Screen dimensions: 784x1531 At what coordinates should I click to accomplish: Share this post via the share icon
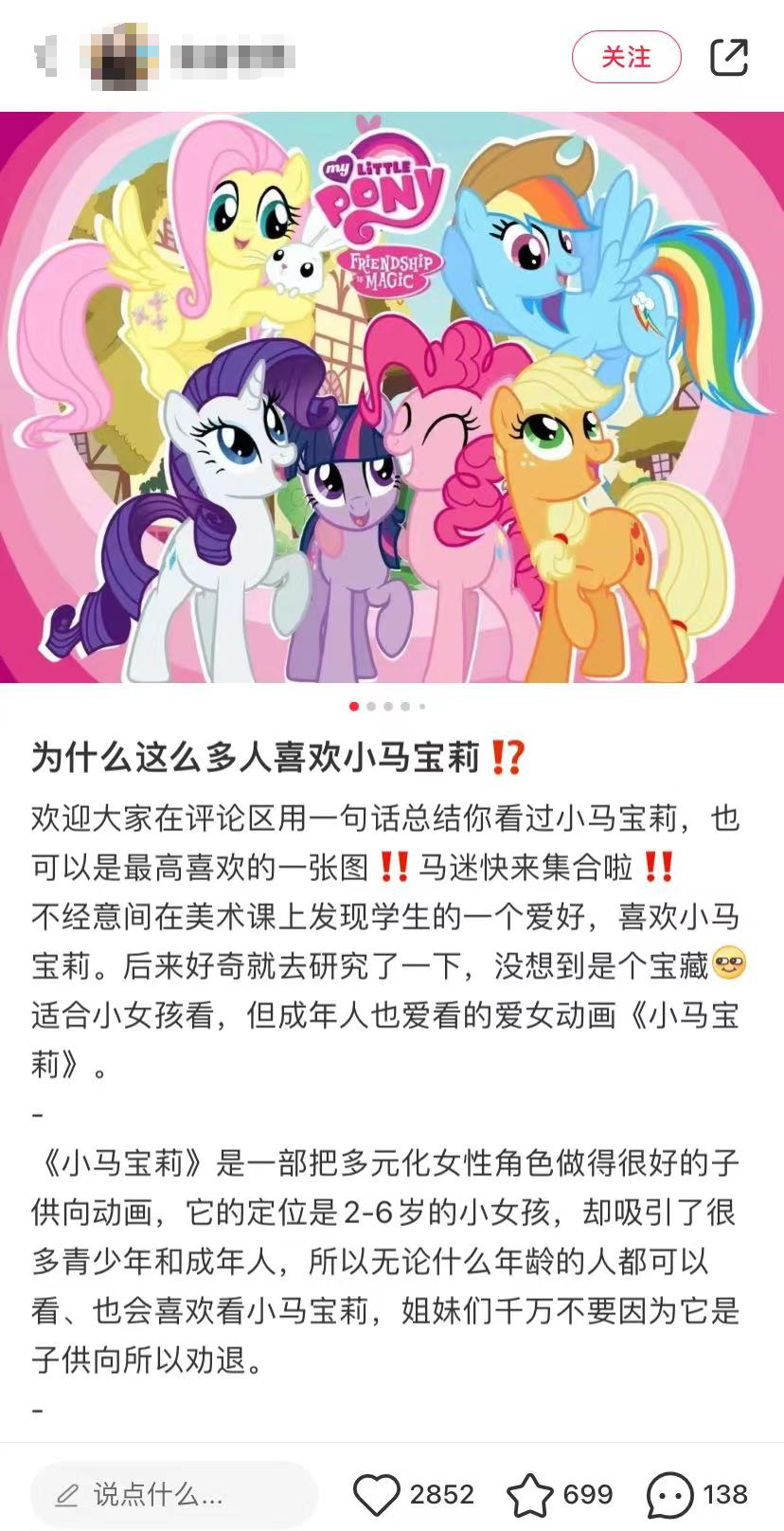click(729, 57)
